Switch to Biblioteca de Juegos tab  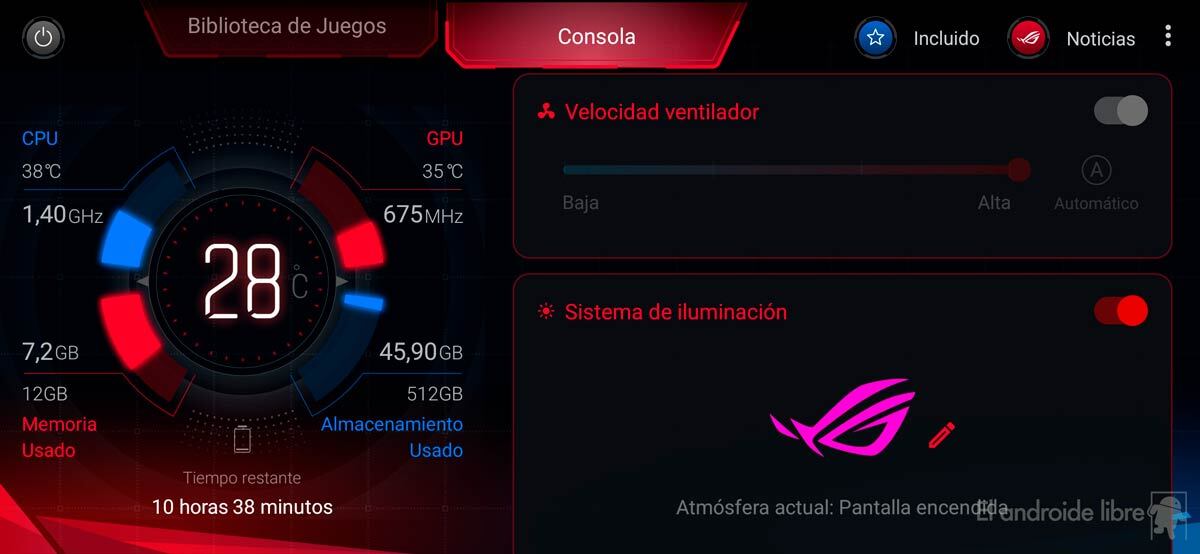click(287, 27)
